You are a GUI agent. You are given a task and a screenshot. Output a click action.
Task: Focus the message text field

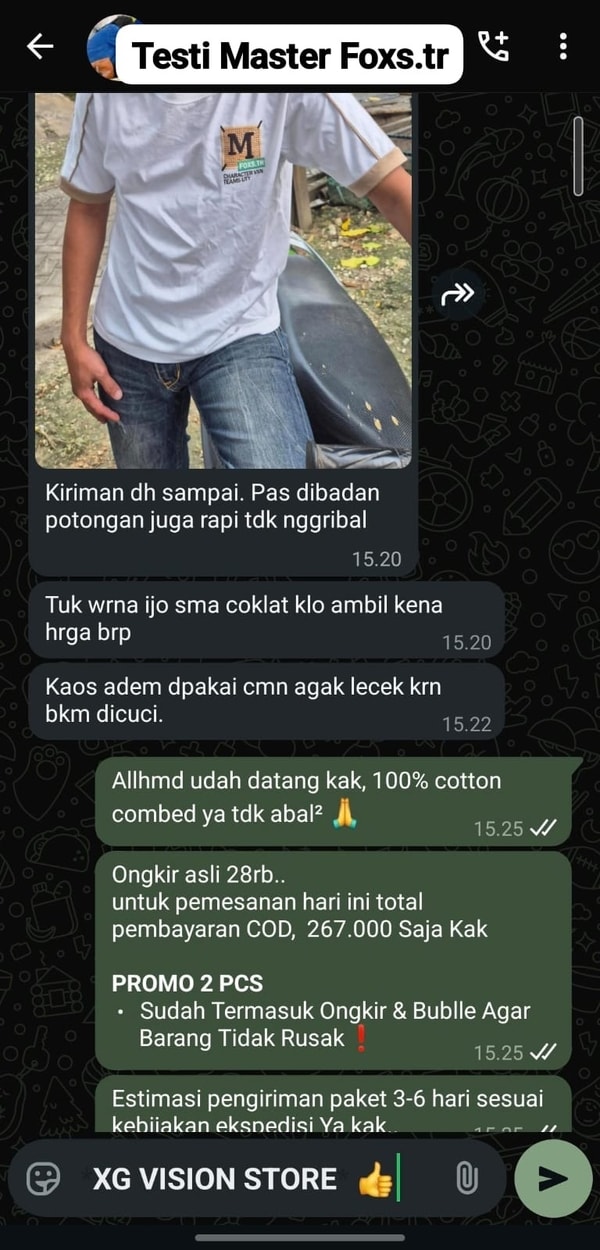click(250, 1179)
